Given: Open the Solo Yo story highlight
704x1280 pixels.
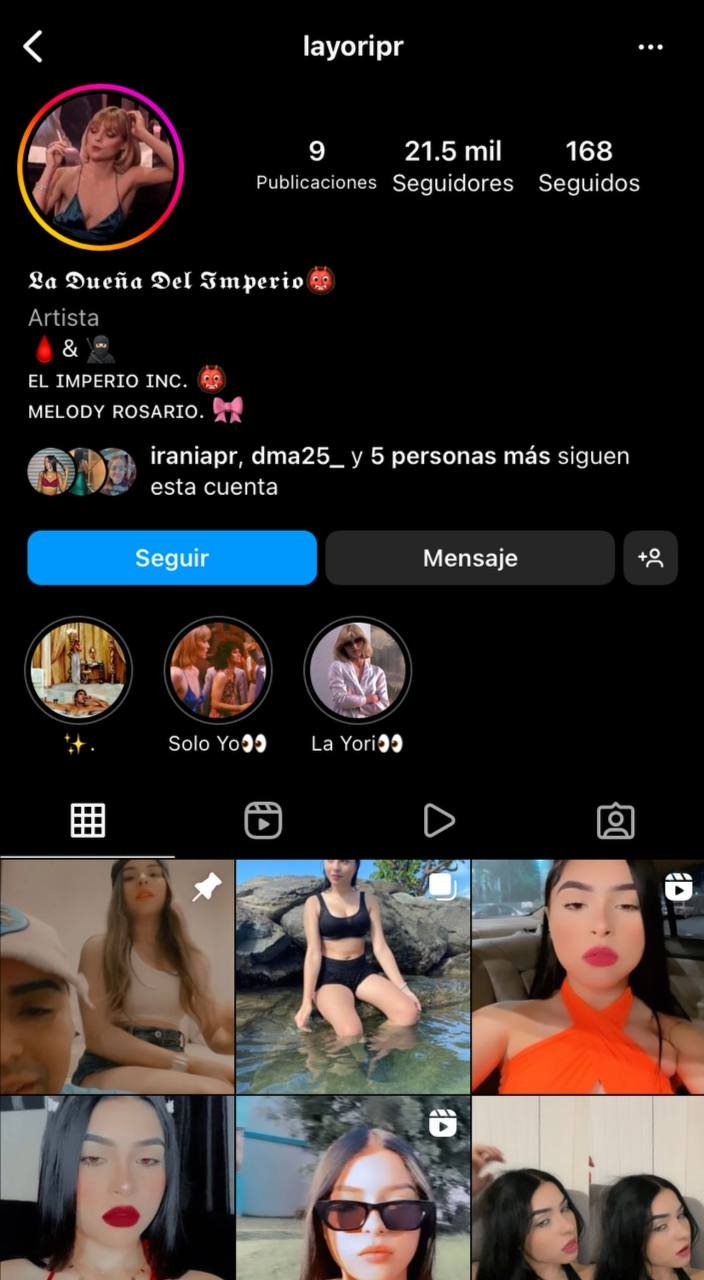Looking at the screenshot, I should [217, 670].
